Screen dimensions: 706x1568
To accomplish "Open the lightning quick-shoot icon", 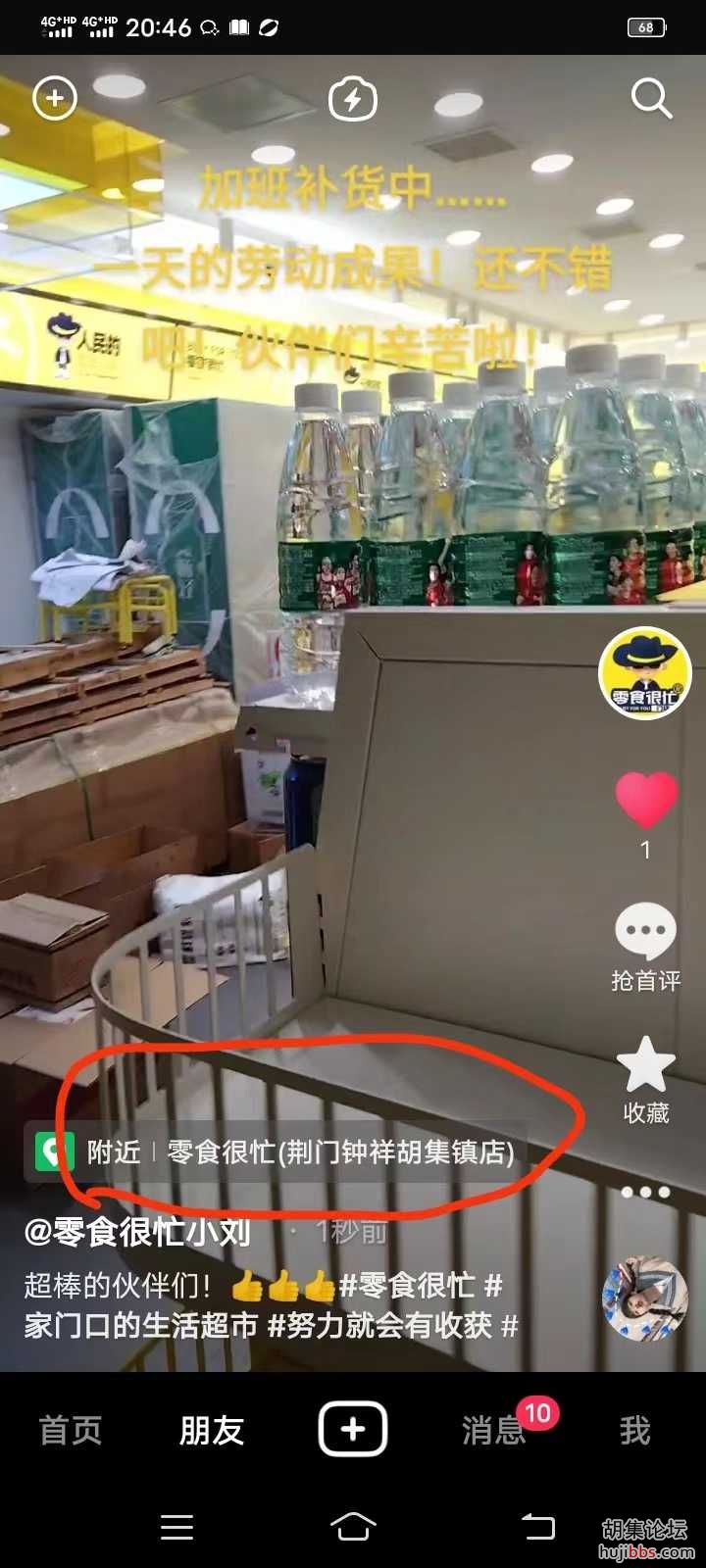I will (353, 99).
